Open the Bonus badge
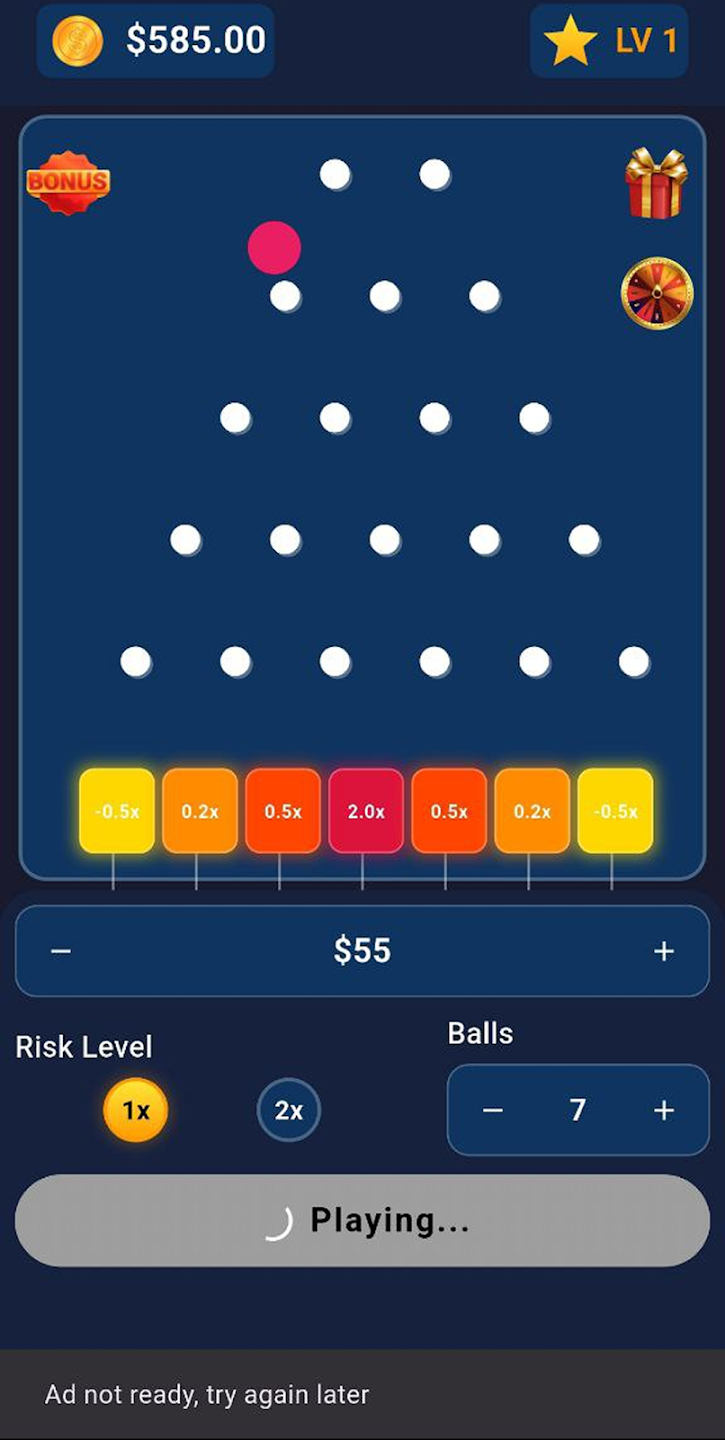The height and width of the screenshot is (1440, 725). pyautogui.click(x=68, y=183)
